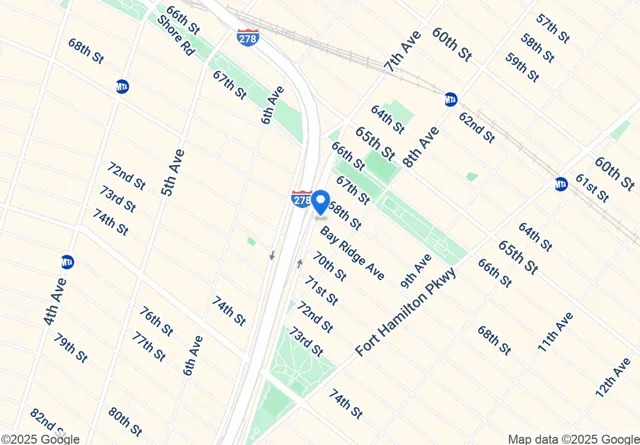Open the MTA station near 62nd St

pyautogui.click(x=451, y=99)
